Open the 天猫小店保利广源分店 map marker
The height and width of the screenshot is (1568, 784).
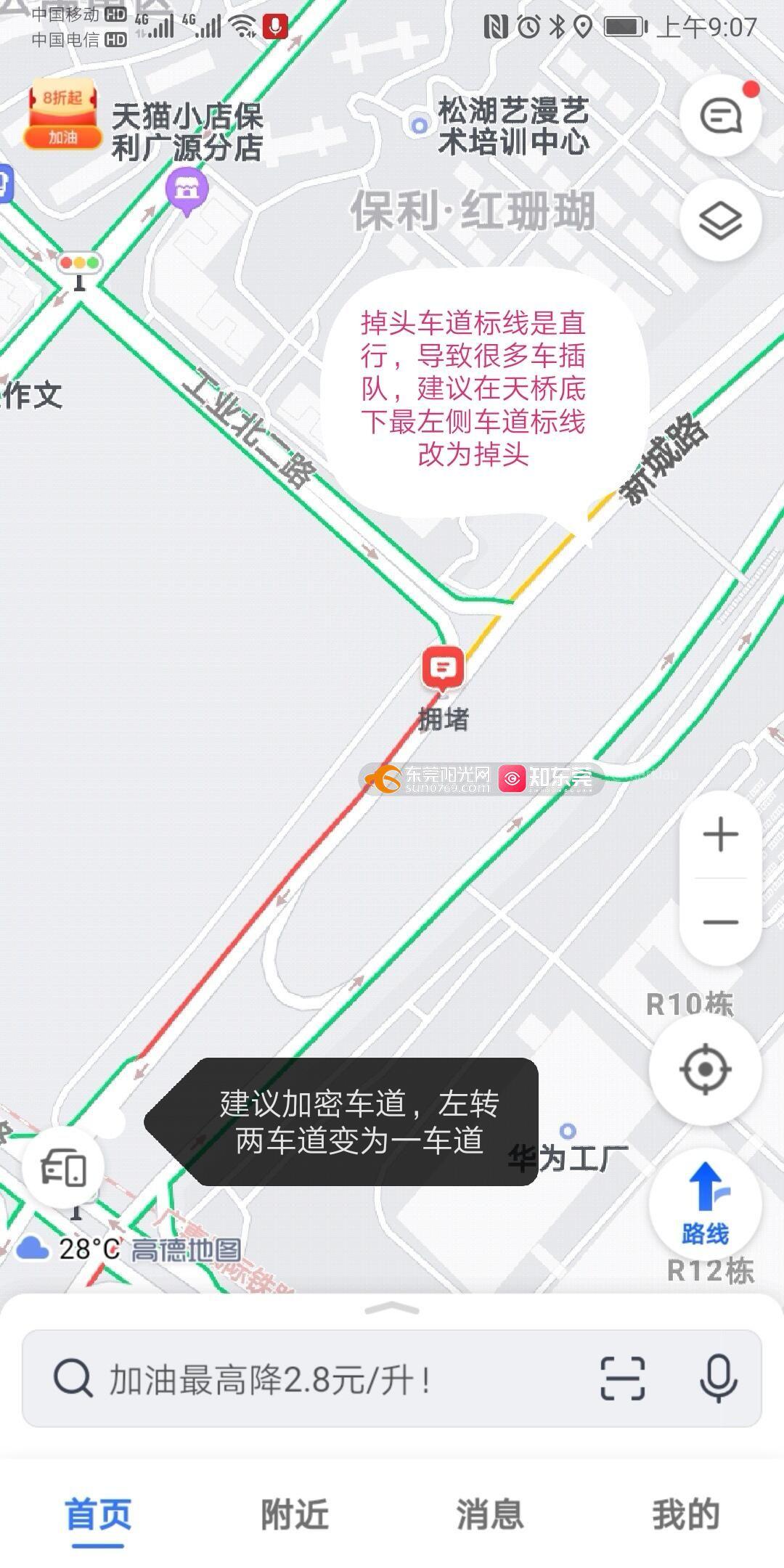[x=187, y=189]
